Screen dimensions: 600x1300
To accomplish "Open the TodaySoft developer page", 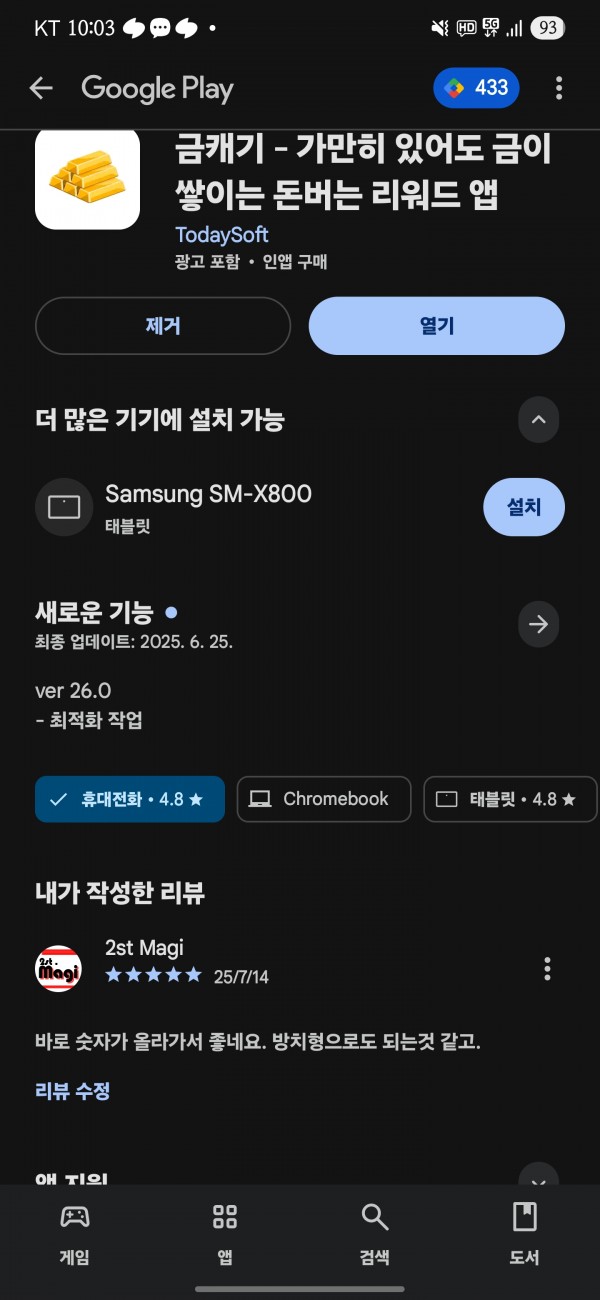I will pos(222,235).
